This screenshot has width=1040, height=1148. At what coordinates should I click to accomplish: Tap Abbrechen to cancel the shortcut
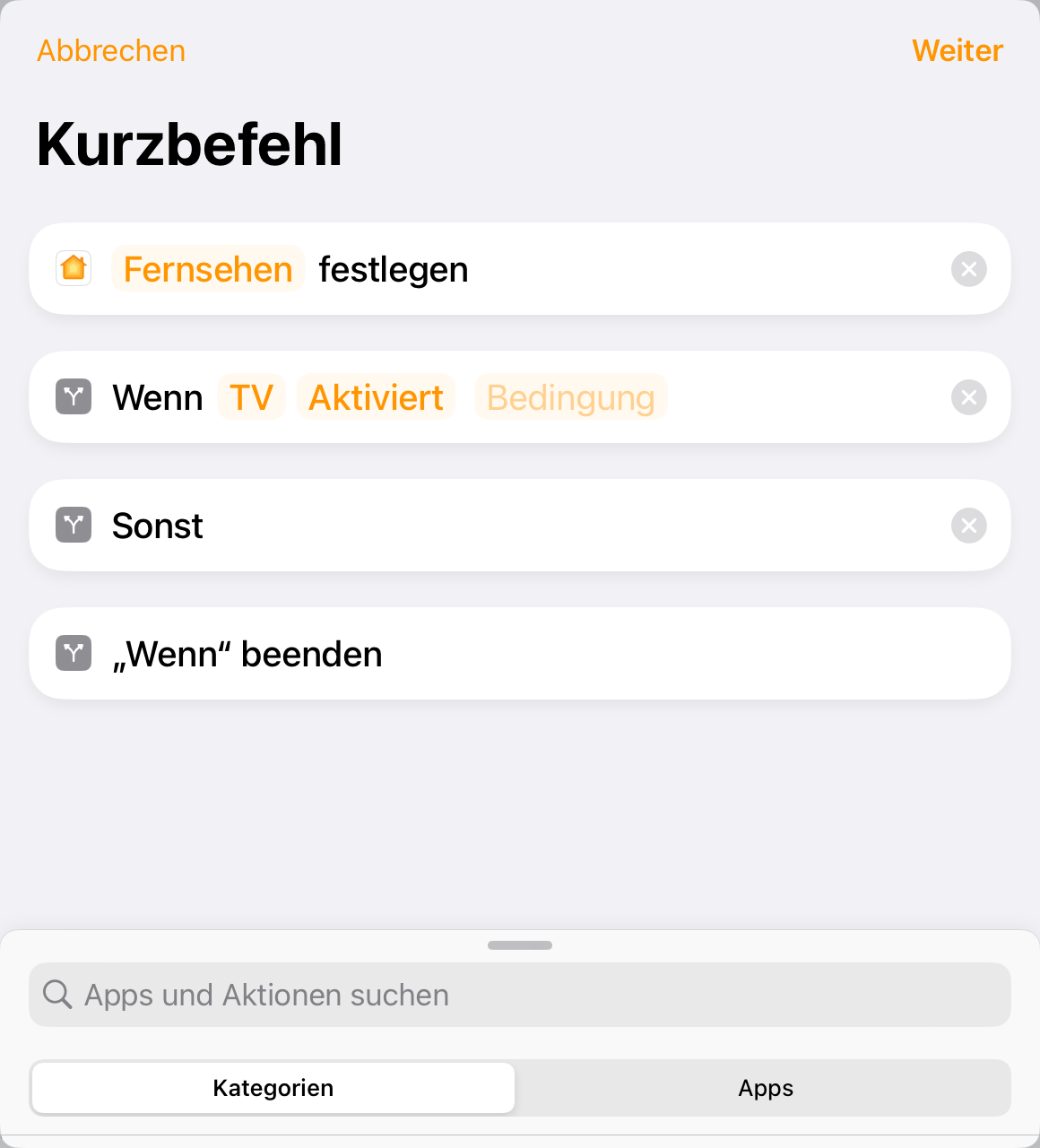coord(111,51)
